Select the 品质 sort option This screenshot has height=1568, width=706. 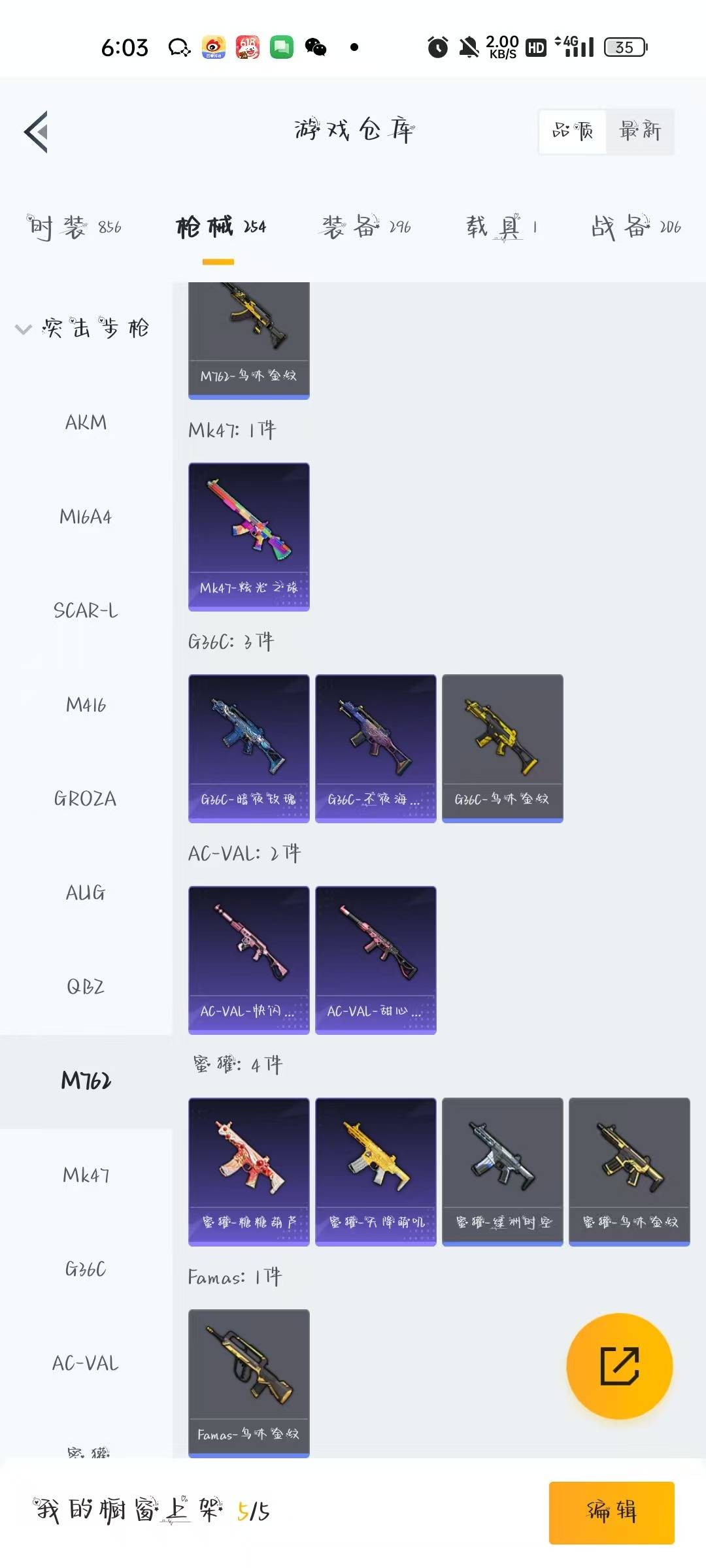pyautogui.click(x=573, y=131)
